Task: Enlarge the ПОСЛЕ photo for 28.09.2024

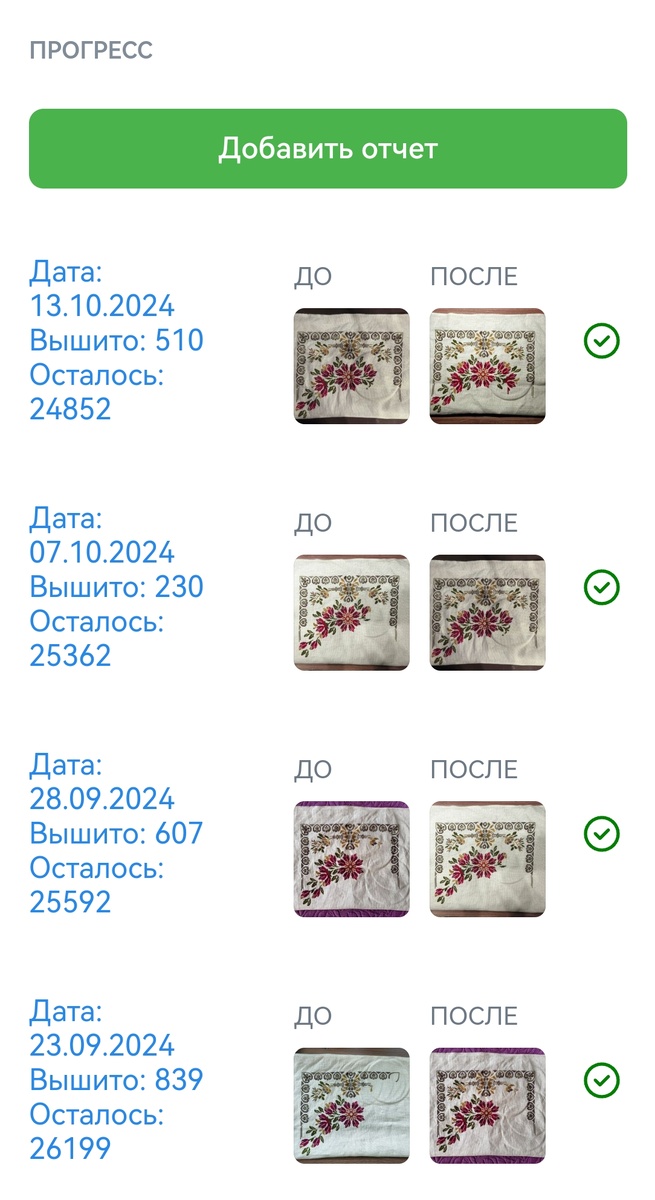Action: click(x=488, y=859)
